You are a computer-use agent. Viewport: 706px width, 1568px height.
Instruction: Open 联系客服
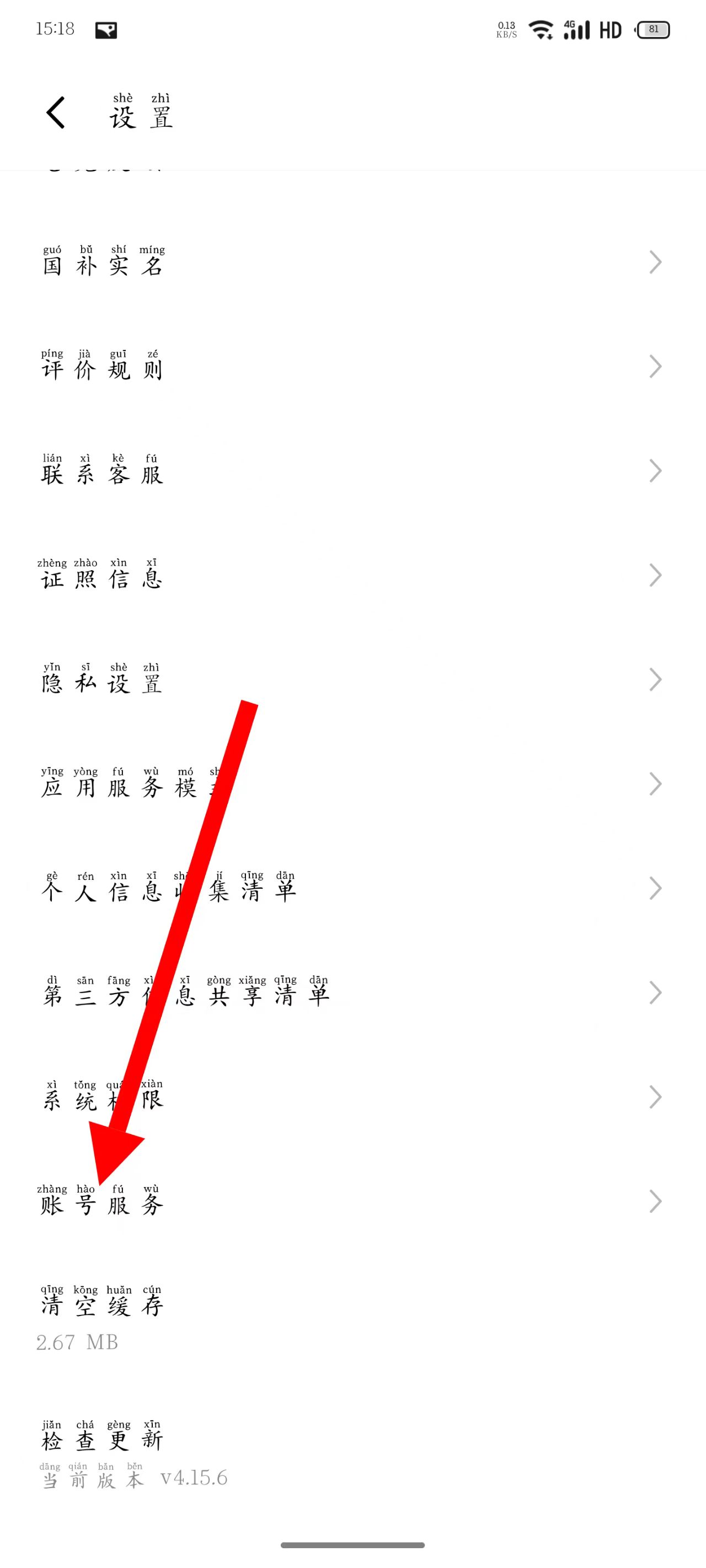point(103,471)
